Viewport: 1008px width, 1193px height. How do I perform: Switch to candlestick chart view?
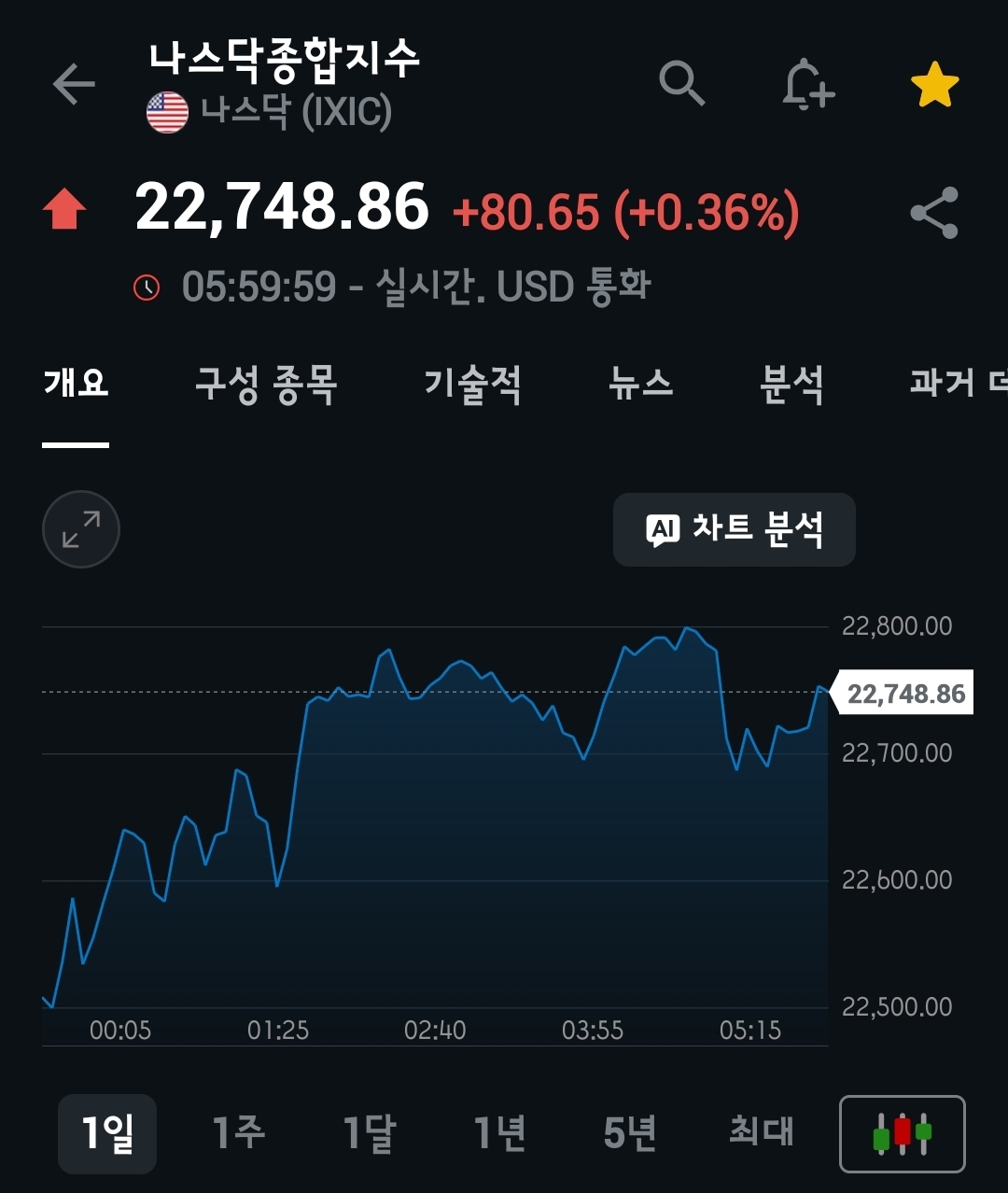902,1133
